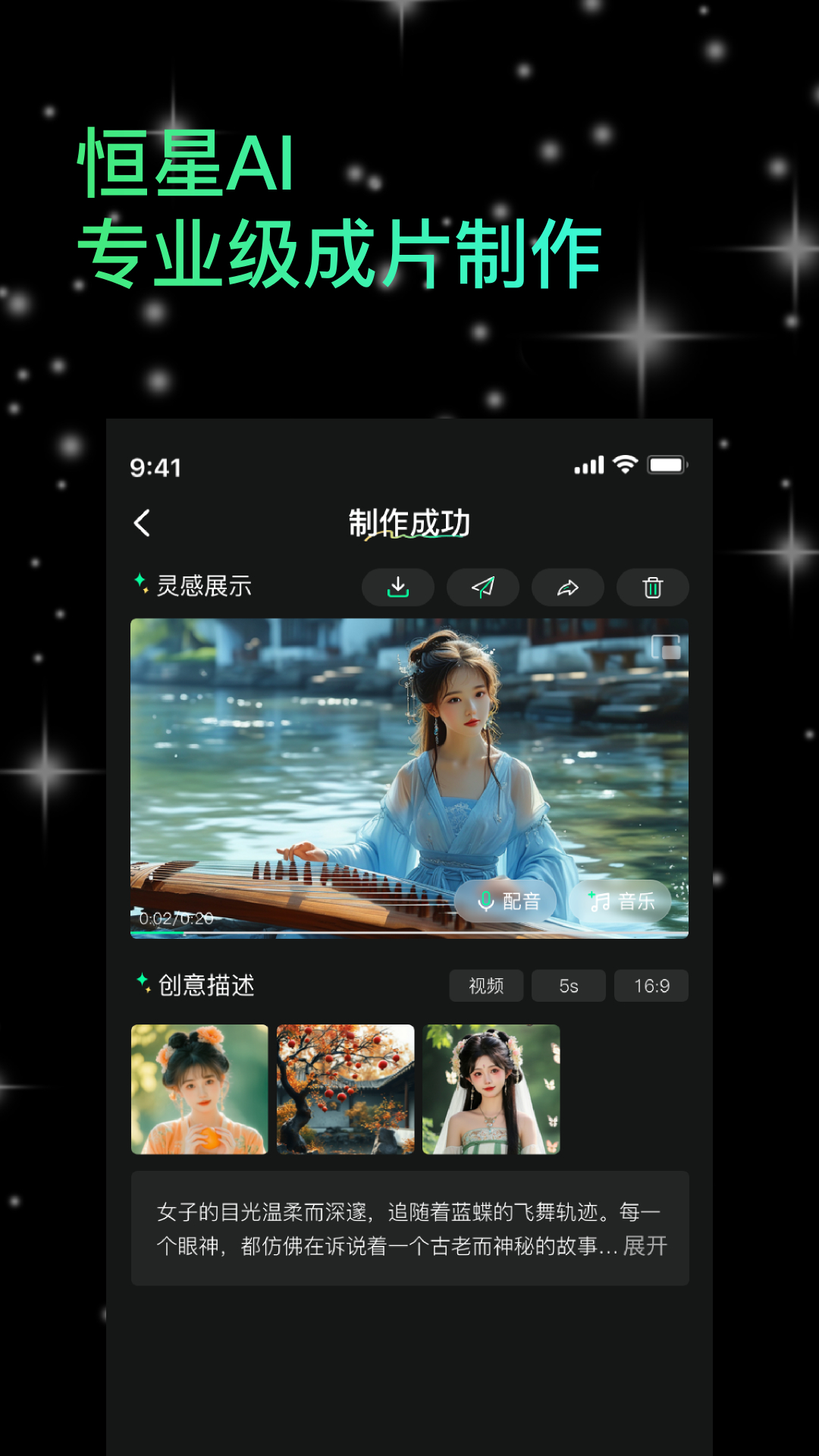
Task: Tap the back arrow to leave 制作成功
Action: pyautogui.click(x=142, y=522)
